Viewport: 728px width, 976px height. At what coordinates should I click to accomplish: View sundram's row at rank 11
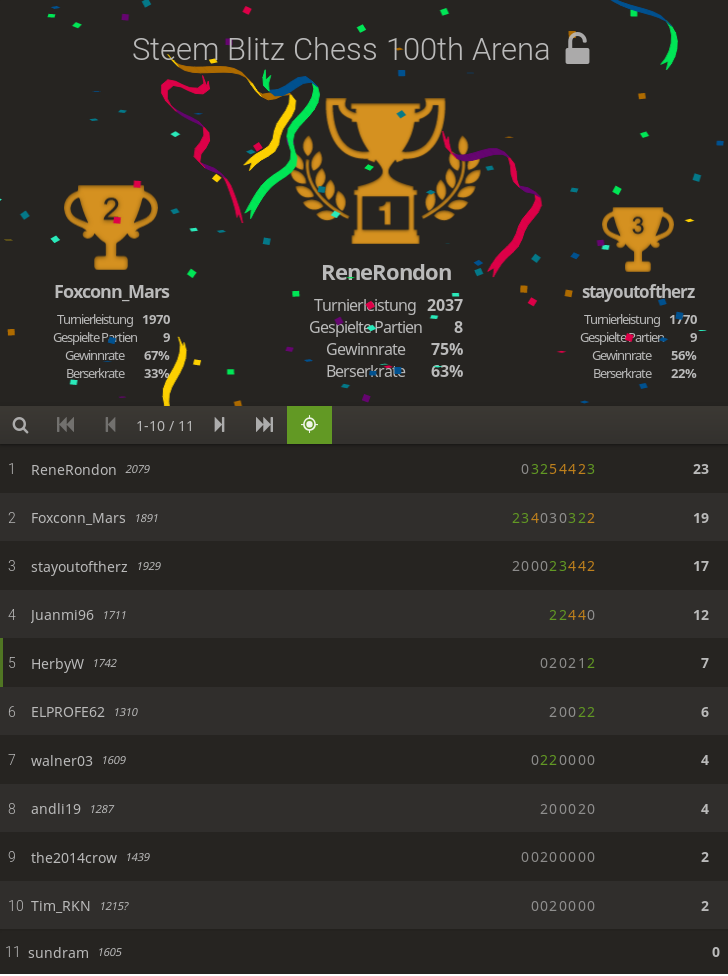[x=364, y=952]
